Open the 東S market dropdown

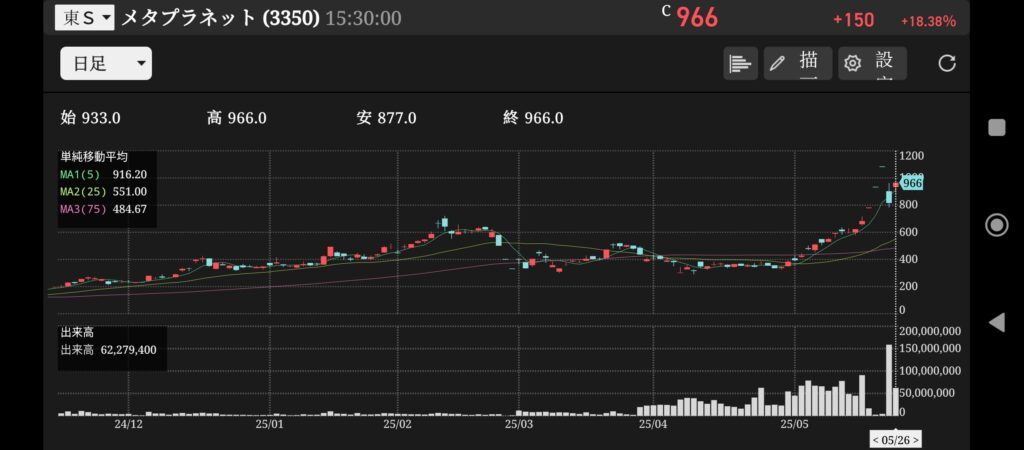(x=84, y=18)
